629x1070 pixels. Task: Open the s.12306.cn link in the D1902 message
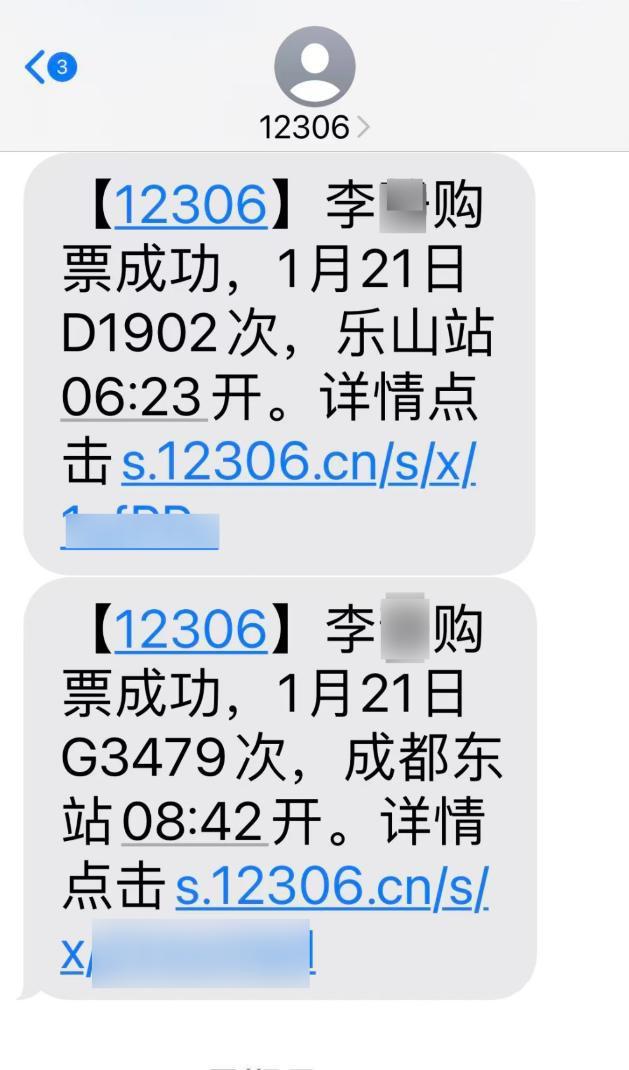click(x=299, y=462)
